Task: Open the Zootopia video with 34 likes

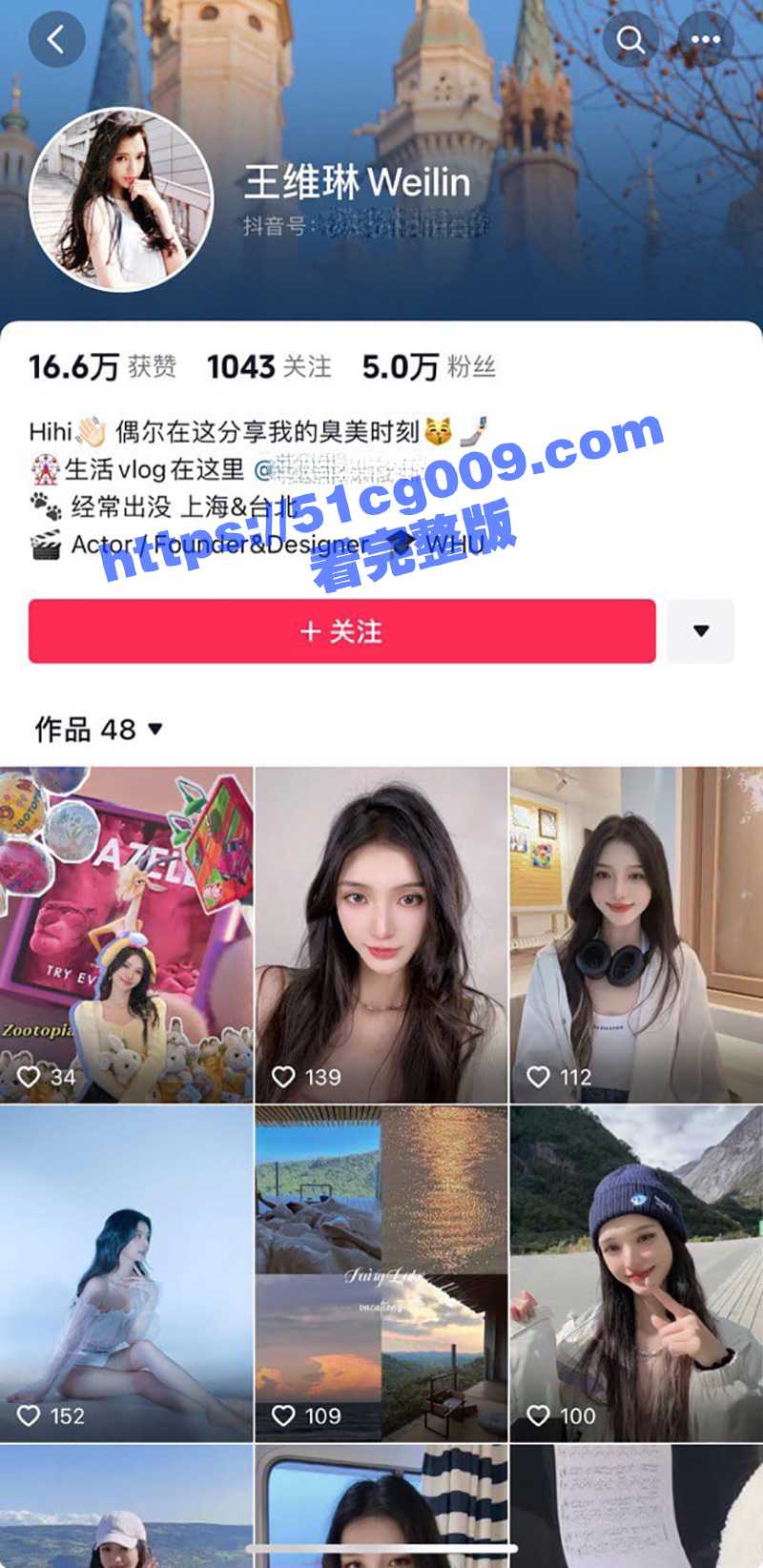Action: click(x=126, y=935)
